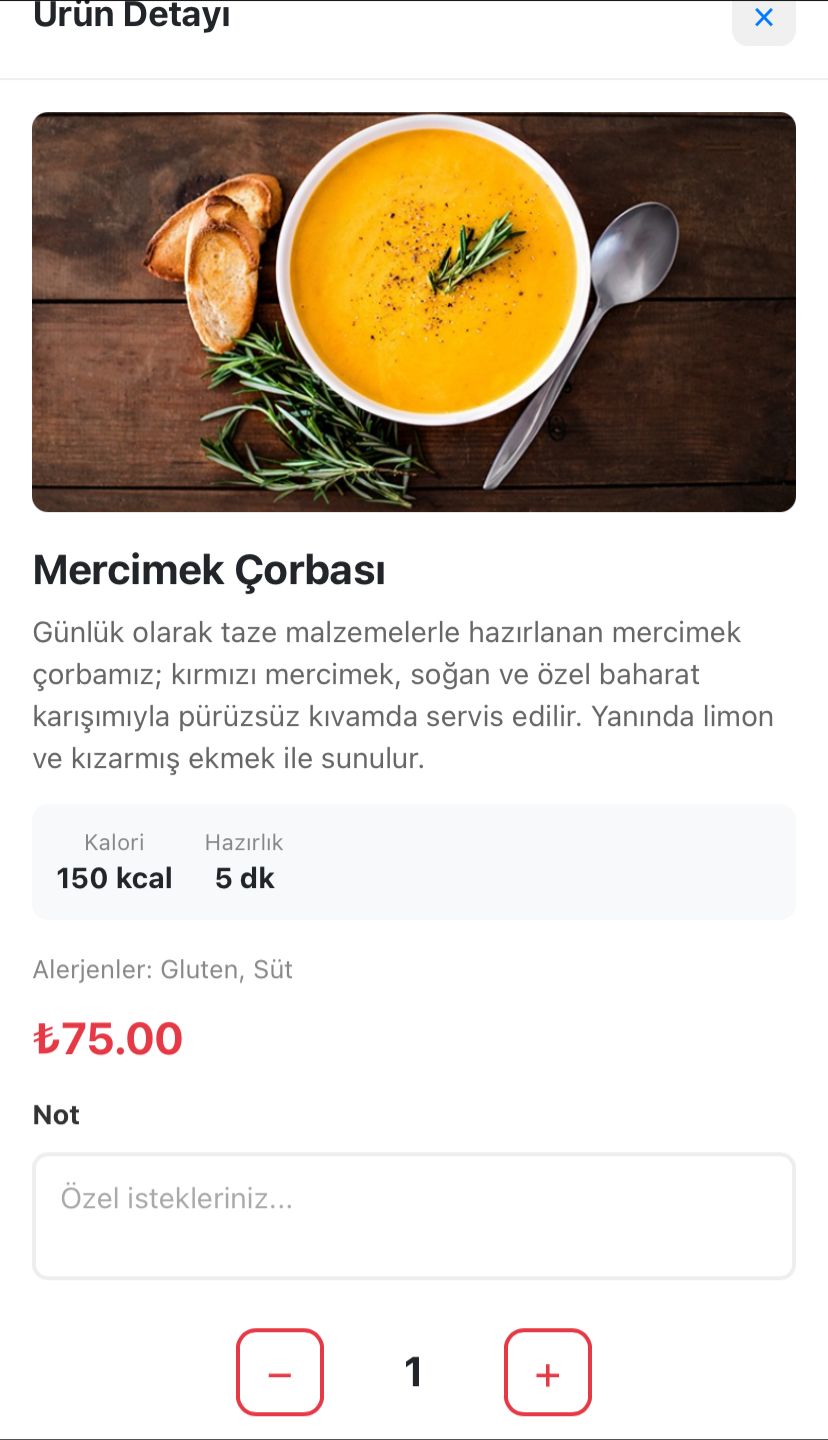Select the Kalori info label
Viewport: 828px width, 1440px height.
(x=114, y=842)
